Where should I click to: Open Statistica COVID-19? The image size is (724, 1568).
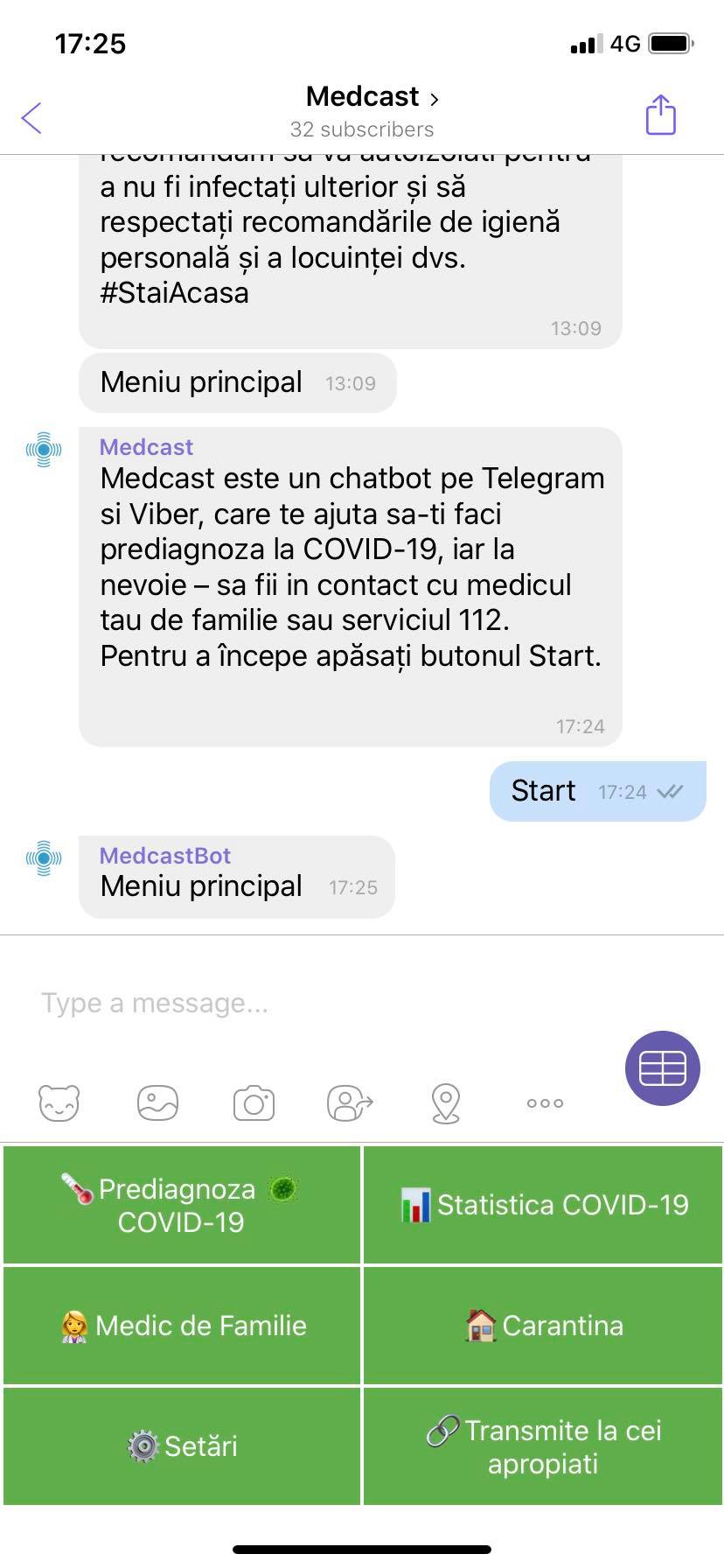pos(543,1205)
